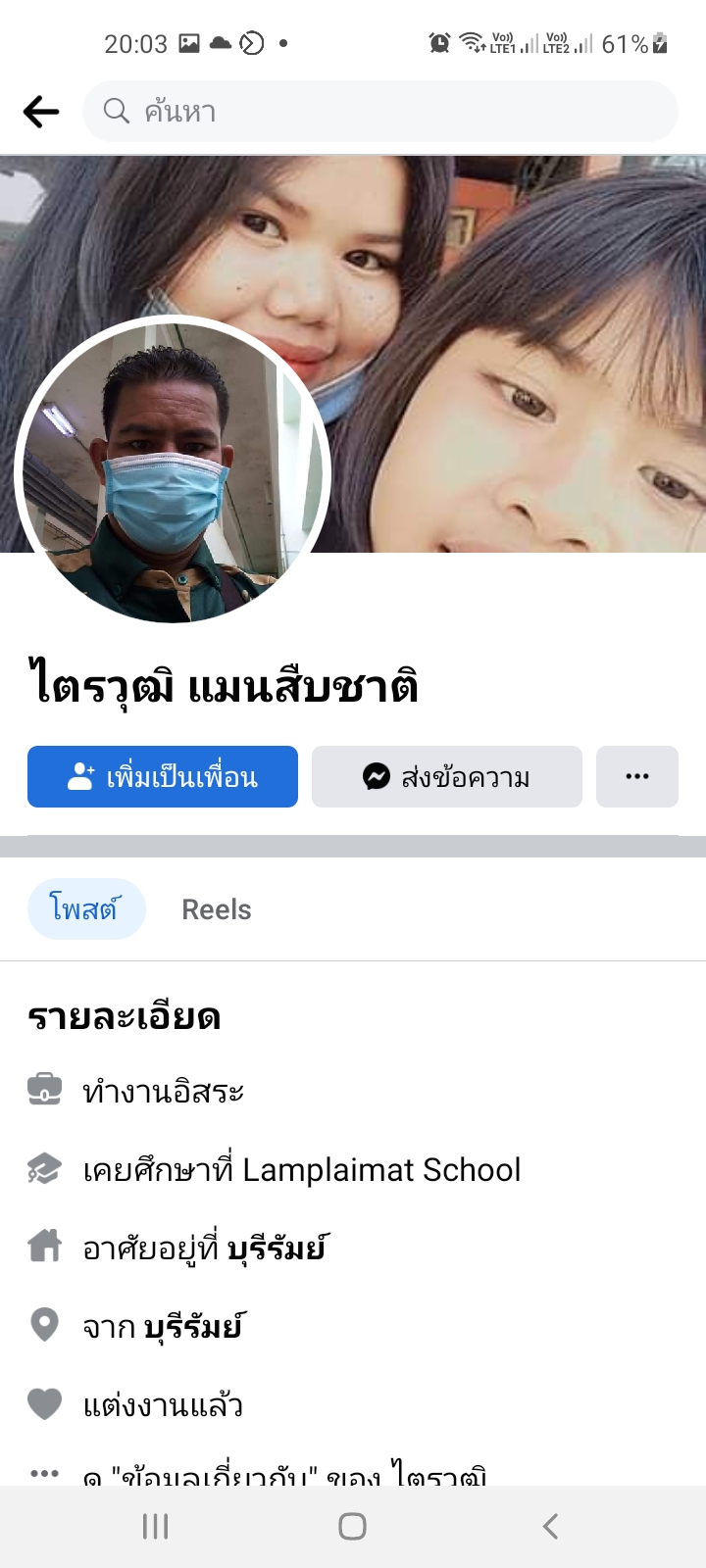Go back using the top-left arrow
Image resolution: width=706 pixels, height=1568 pixels.
[x=41, y=112]
